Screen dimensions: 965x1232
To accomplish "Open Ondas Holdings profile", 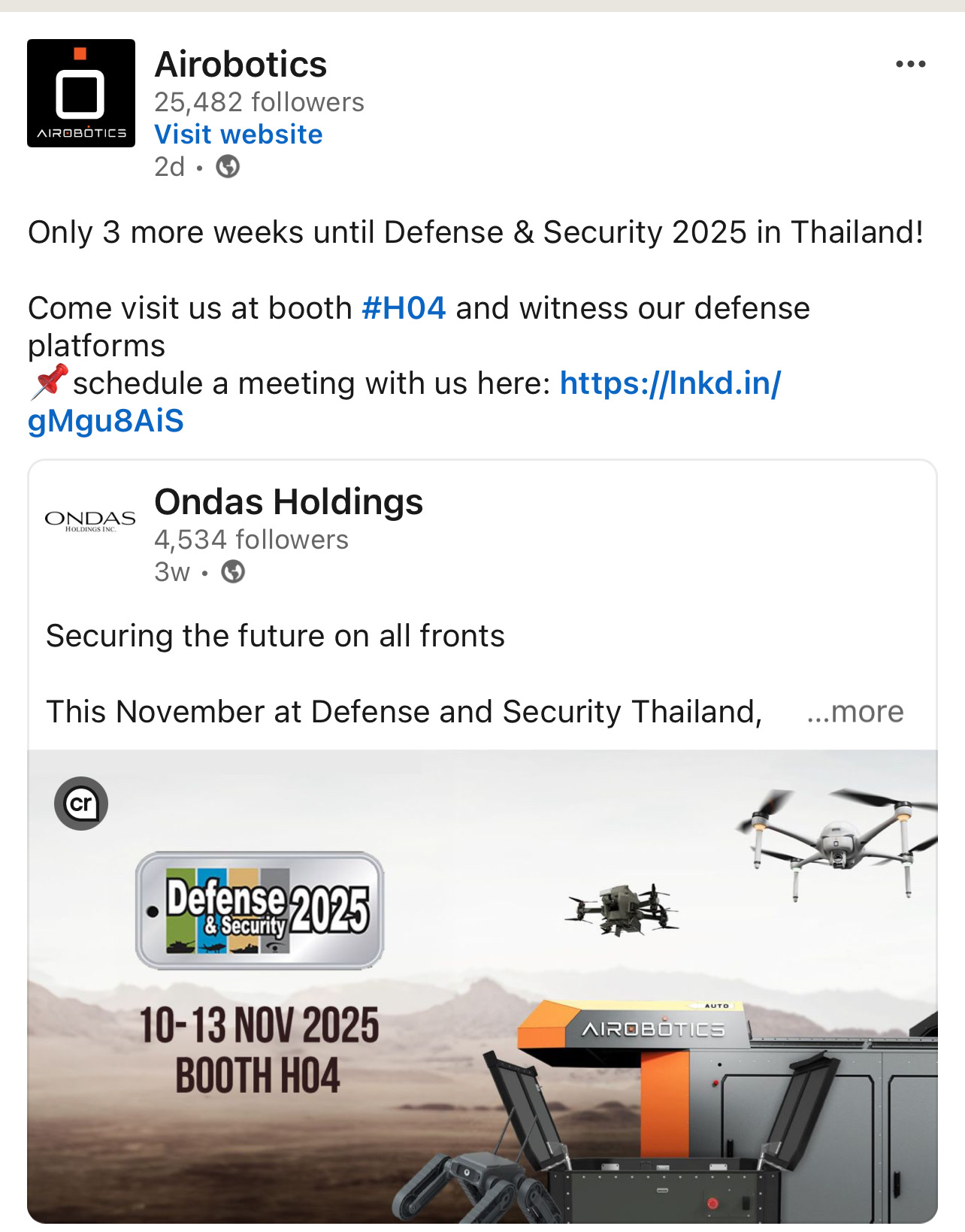I will tap(289, 502).
